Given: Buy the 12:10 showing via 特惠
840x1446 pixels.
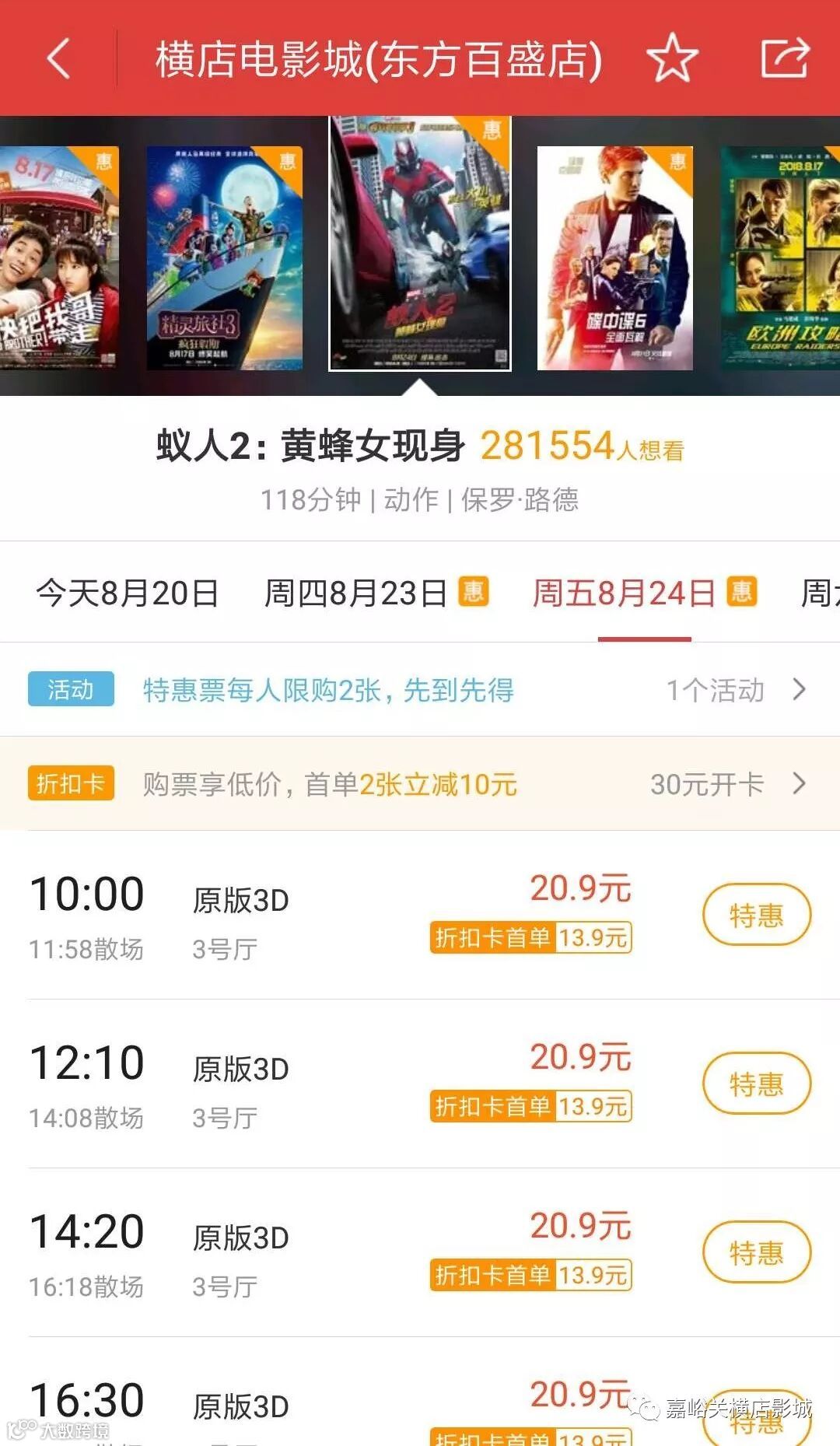Looking at the screenshot, I should coord(756,1084).
